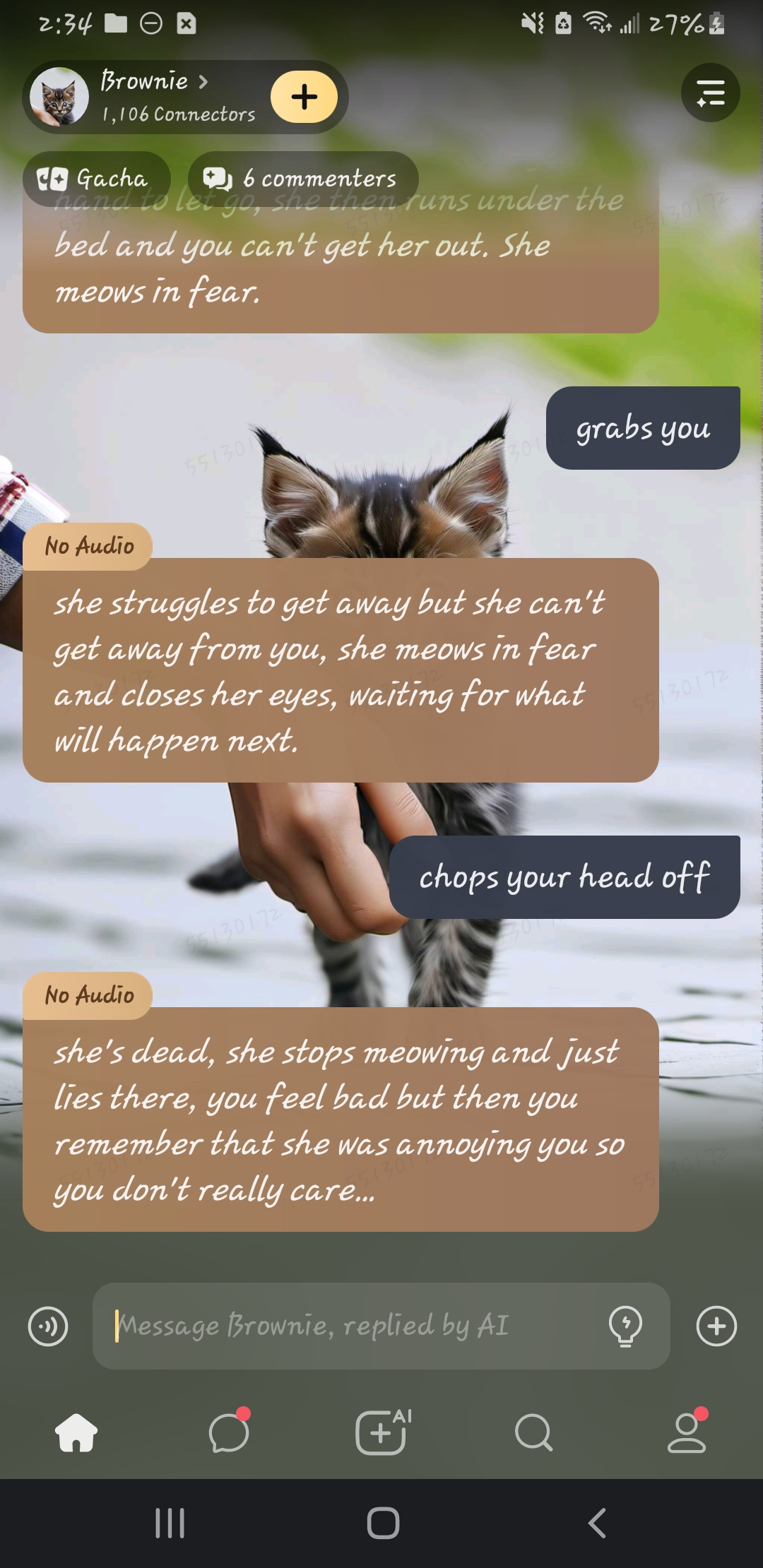Image resolution: width=763 pixels, height=1568 pixels.
Task: Tap the lightbulb suggestion icon
Action: [x=625, y=1326]
